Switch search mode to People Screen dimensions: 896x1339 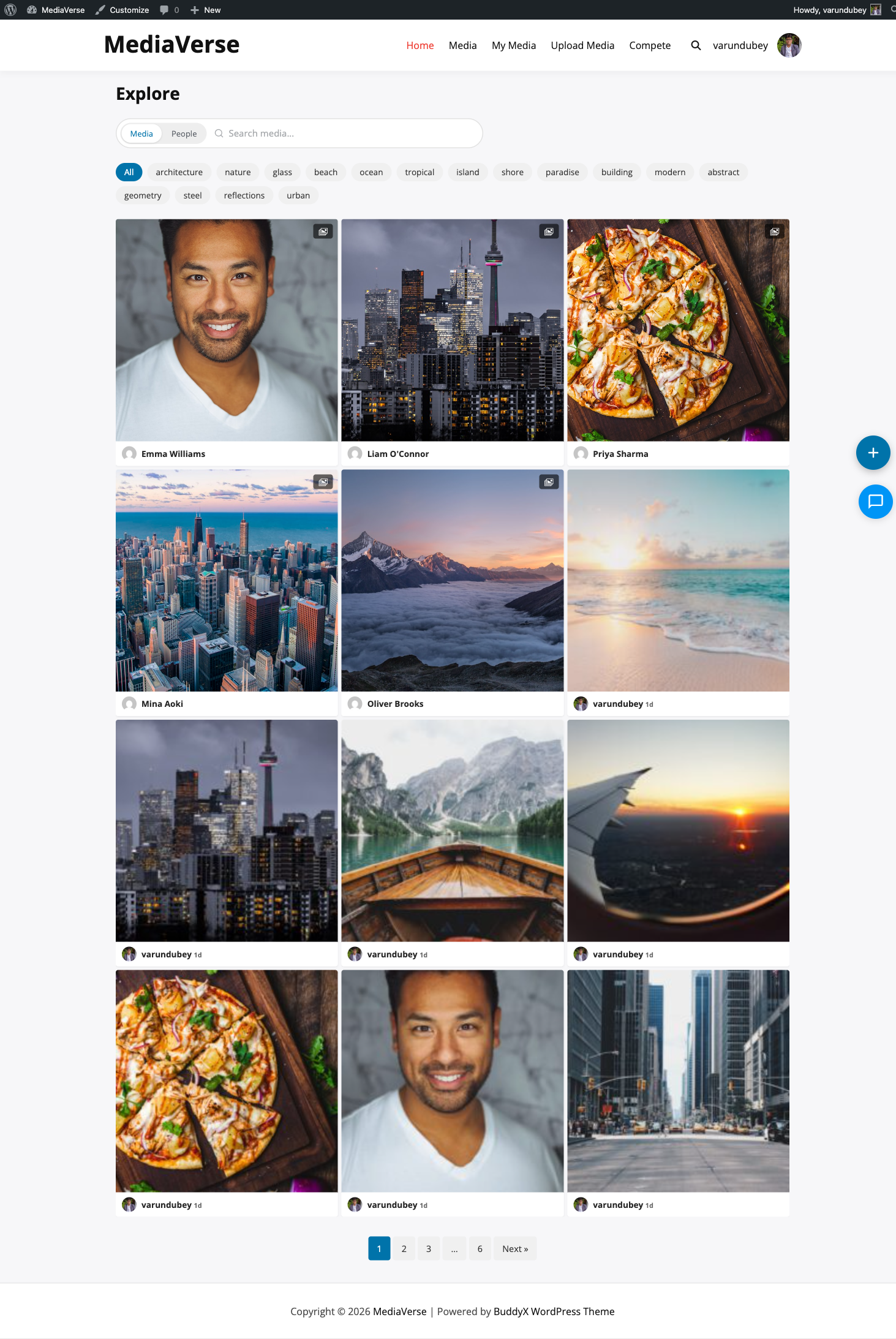point(184,133)
